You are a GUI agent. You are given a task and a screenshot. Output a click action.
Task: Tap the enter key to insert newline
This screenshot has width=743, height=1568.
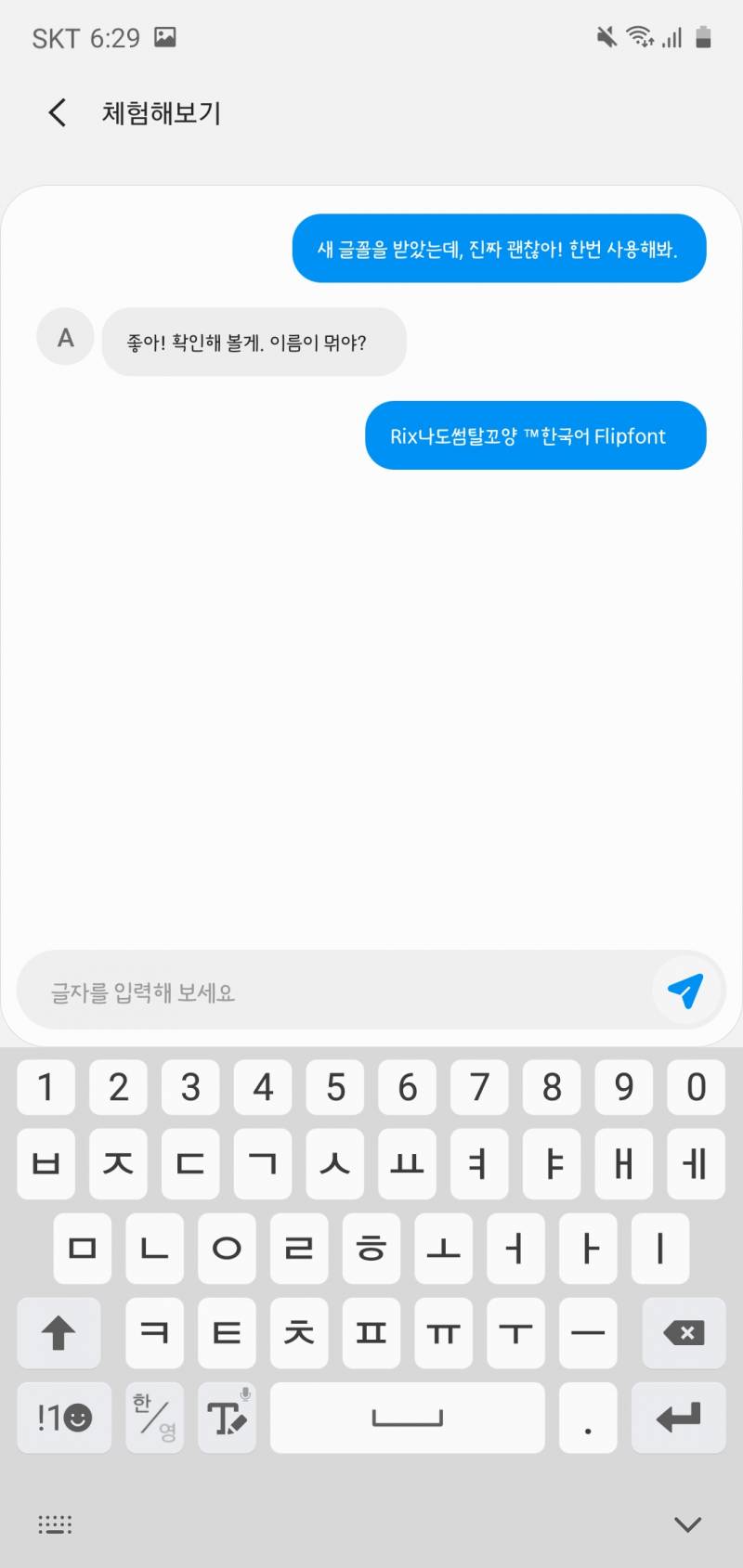pos(678,1418)
